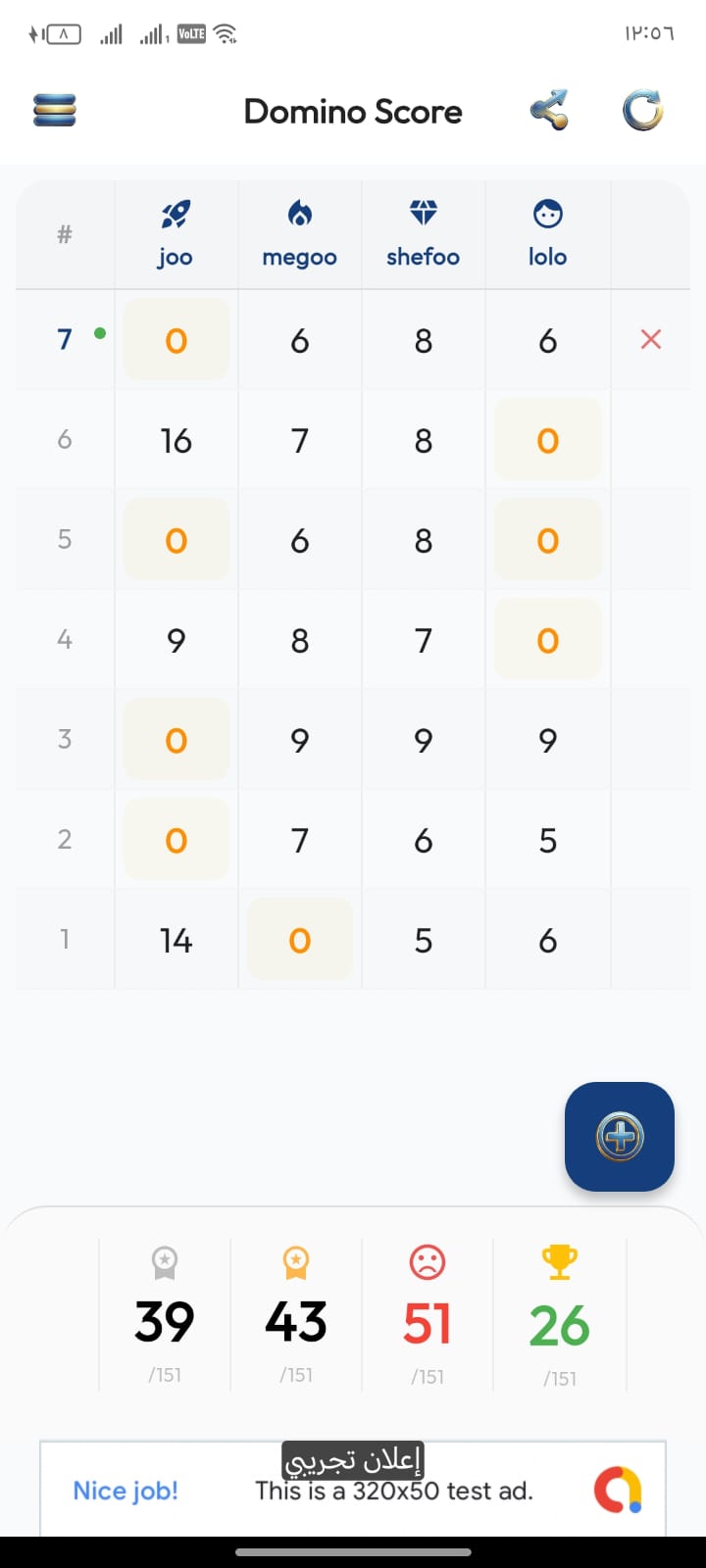
Task: Tap the gold trophy icon above the 26
Action: tap(559, 1263)
